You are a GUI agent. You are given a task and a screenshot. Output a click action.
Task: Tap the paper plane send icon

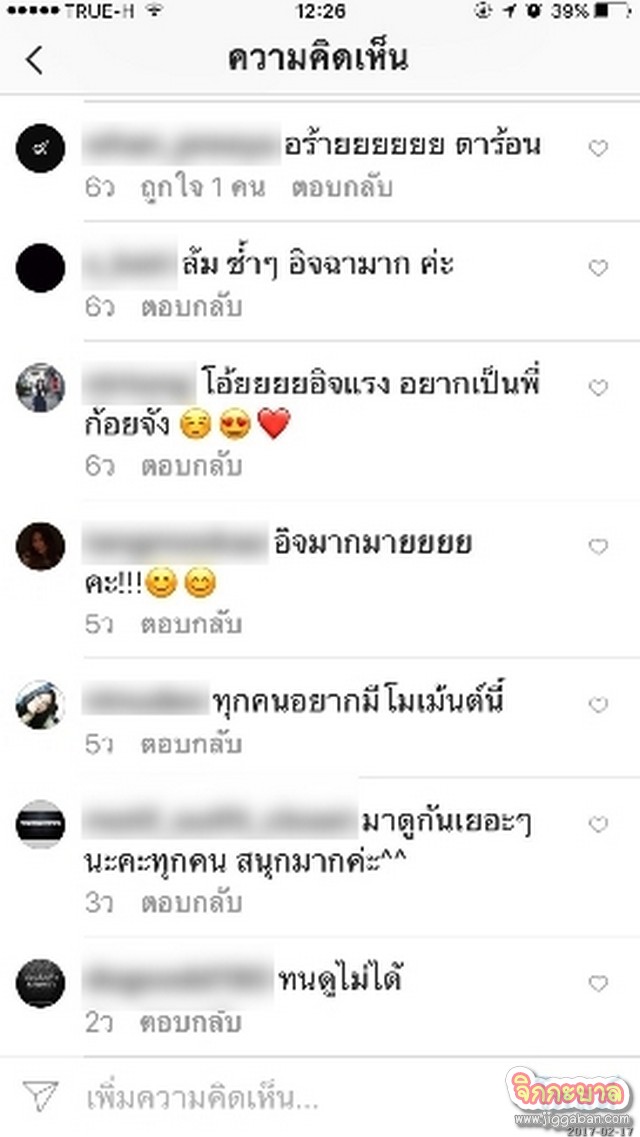(41, 1098)
